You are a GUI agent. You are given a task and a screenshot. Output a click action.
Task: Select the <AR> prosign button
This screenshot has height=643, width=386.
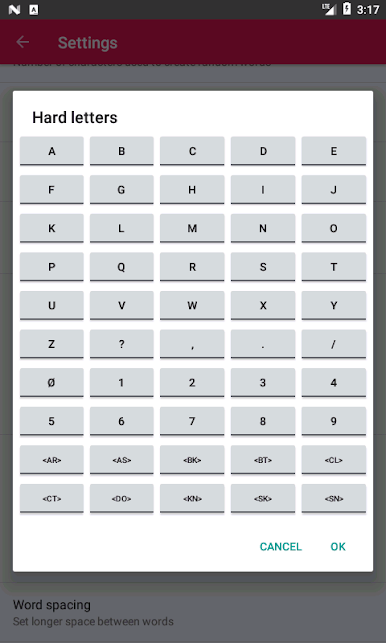(52, 460)
